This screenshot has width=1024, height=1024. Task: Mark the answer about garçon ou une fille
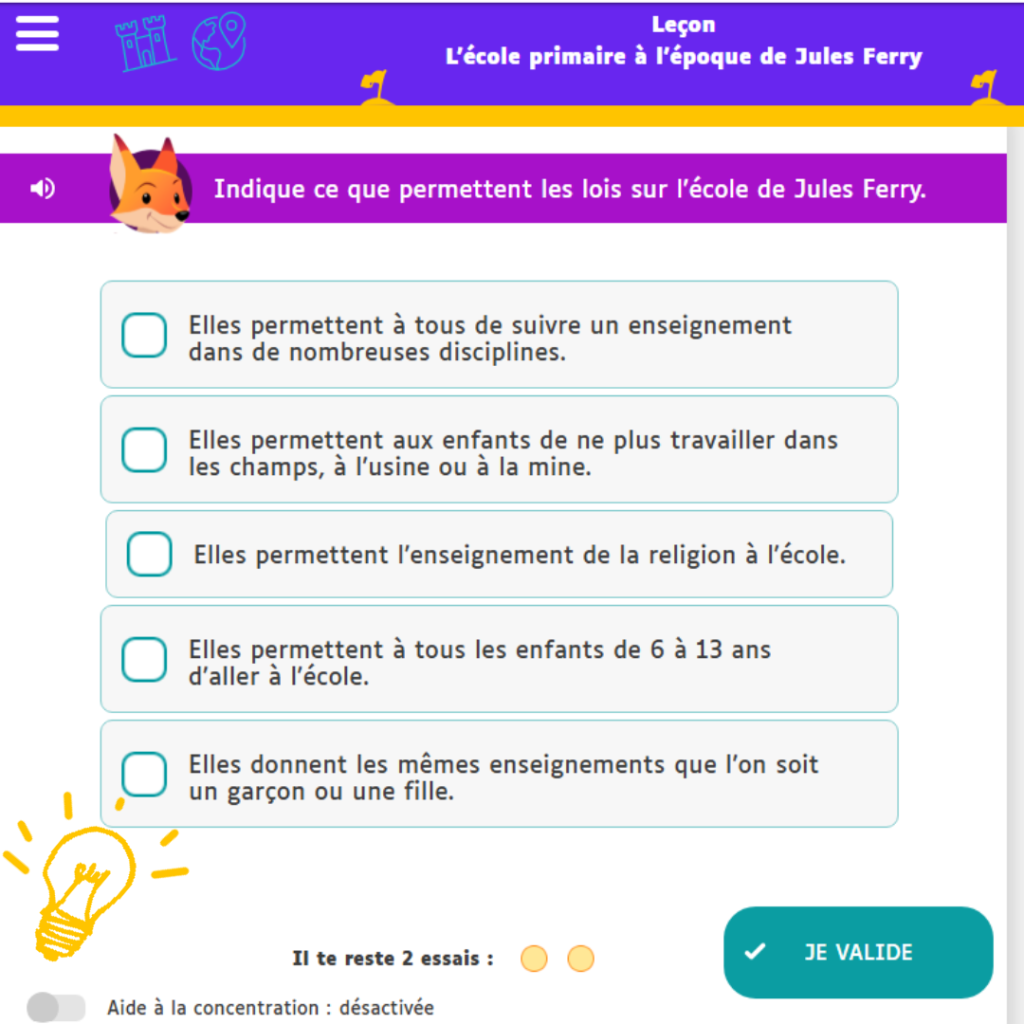tap(144, 774)
